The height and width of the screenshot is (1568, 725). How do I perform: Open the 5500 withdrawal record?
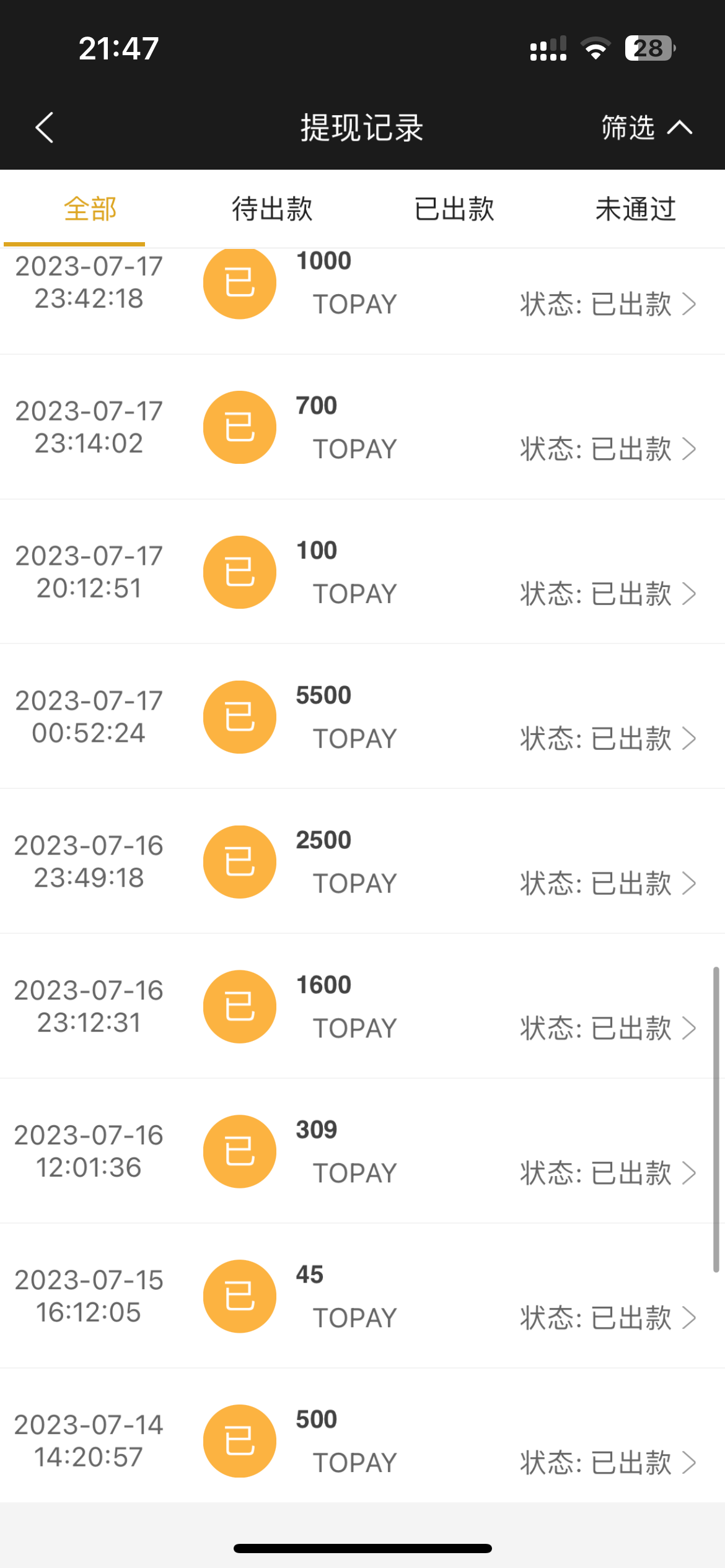click(x=362, y=718)
